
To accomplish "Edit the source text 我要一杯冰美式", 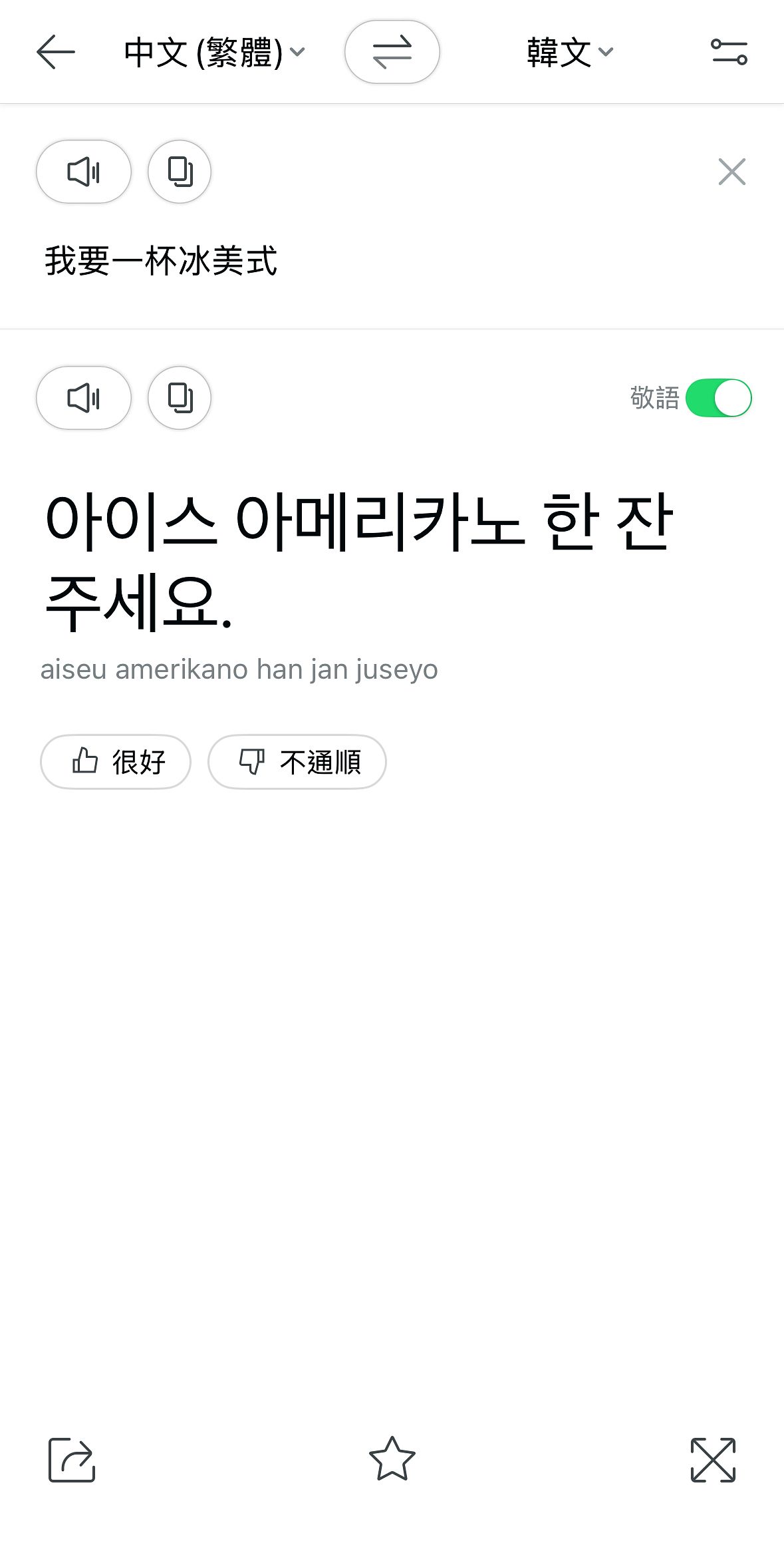I will (x=161, y=261).
